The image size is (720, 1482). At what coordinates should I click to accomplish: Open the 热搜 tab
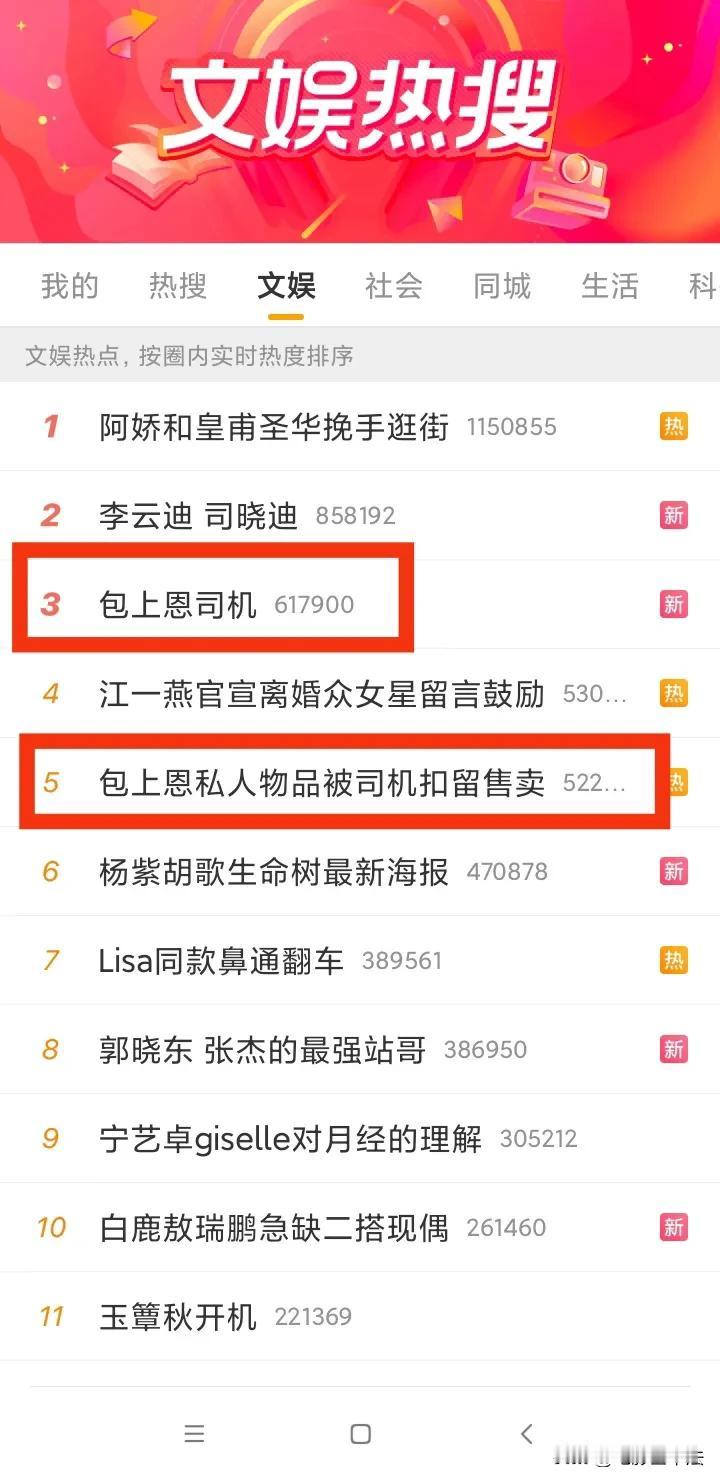click(177, 287)
